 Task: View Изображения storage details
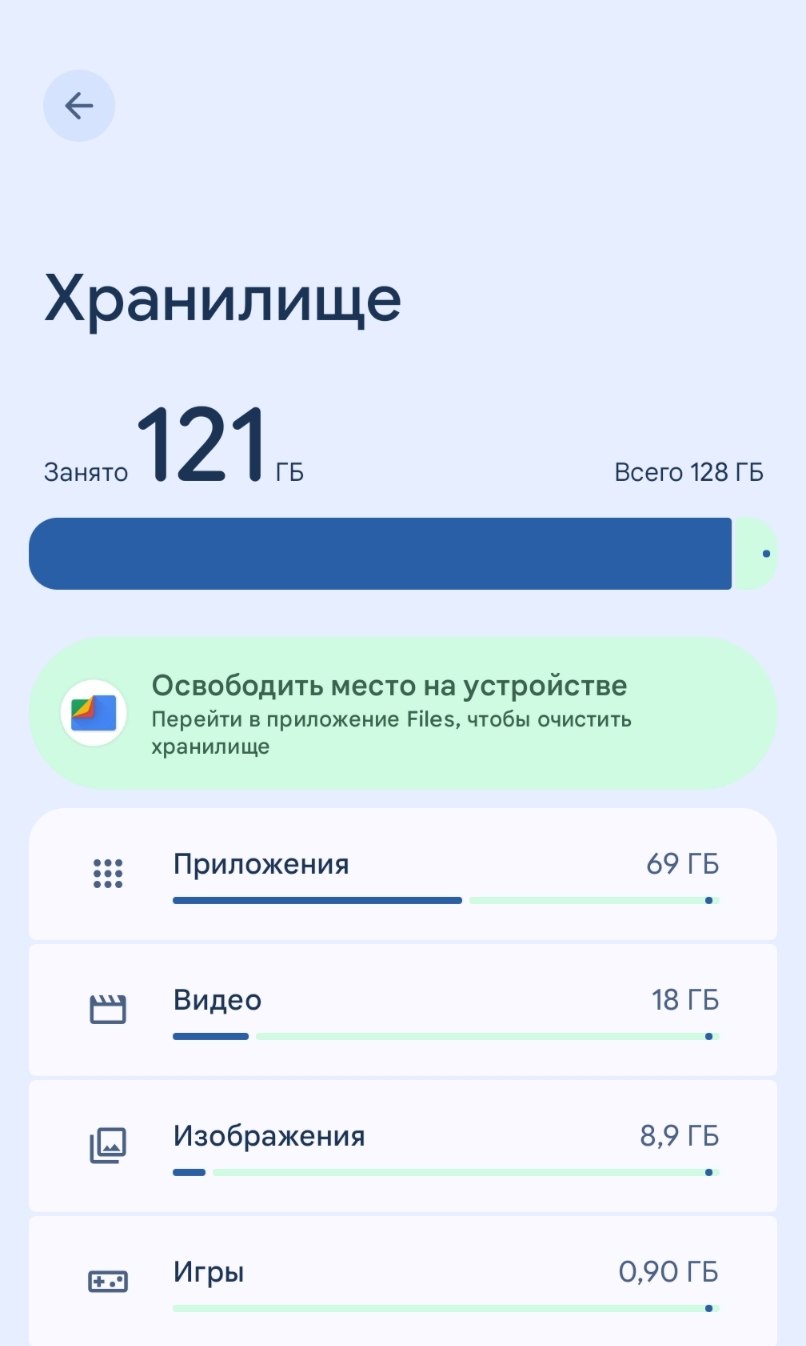[x=403, y=1146]
